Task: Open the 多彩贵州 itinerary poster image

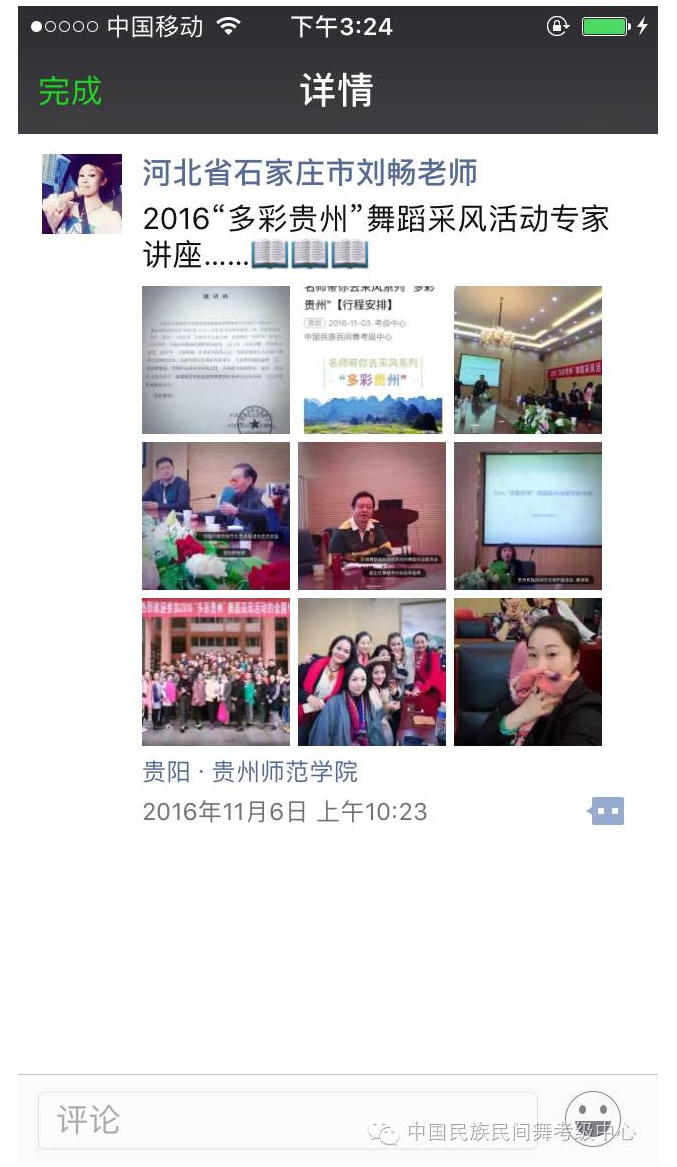Action: 372,360
